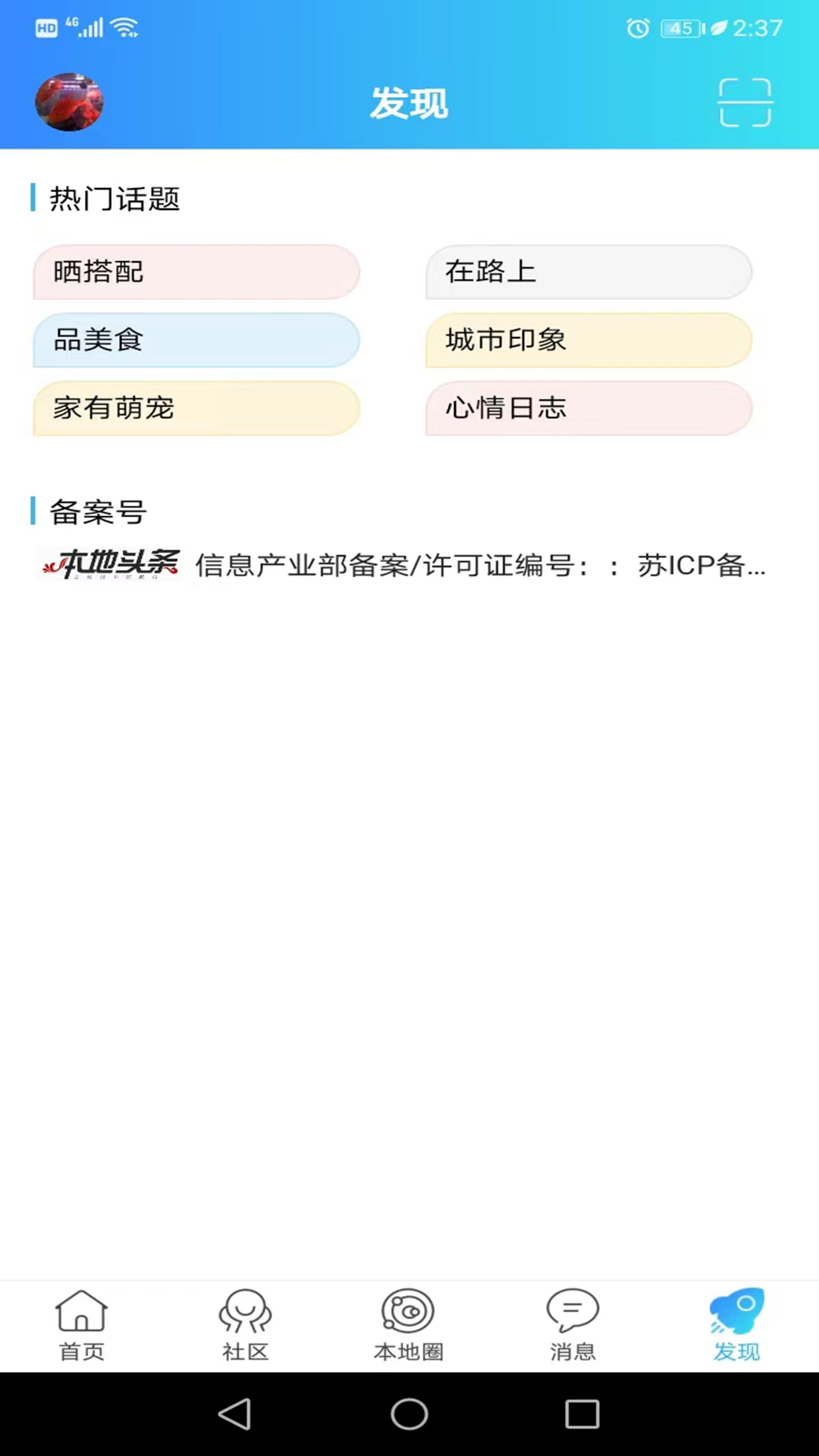Switch to the 社区 tab
The height and width of the screenshot is (1456, 819).
coord(246,1326)
